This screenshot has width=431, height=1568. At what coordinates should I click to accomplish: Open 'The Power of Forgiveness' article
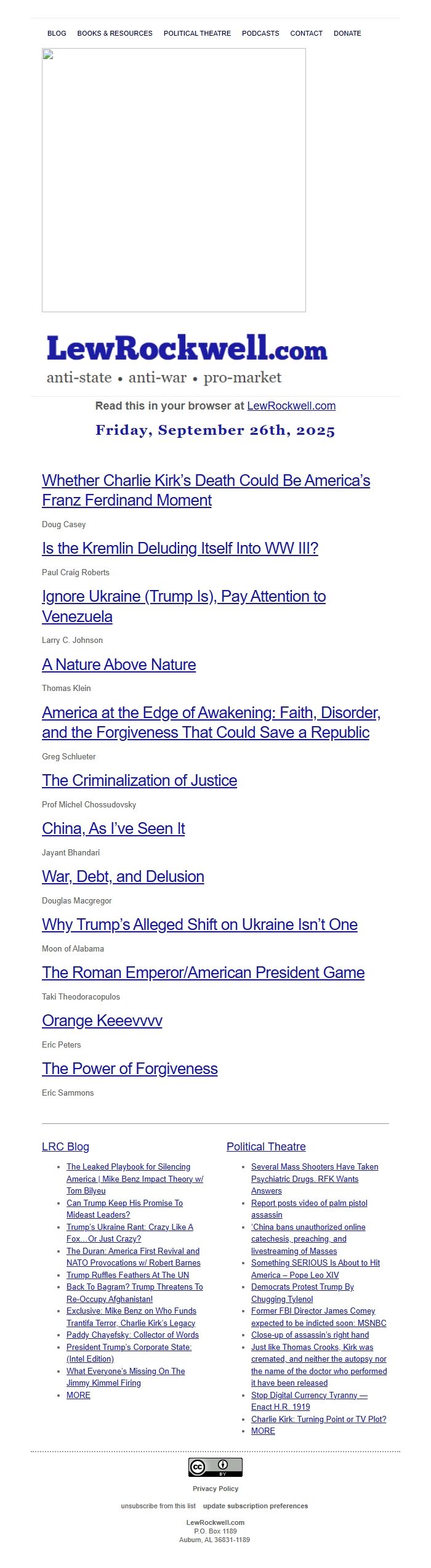click(x=129, y=1069)
